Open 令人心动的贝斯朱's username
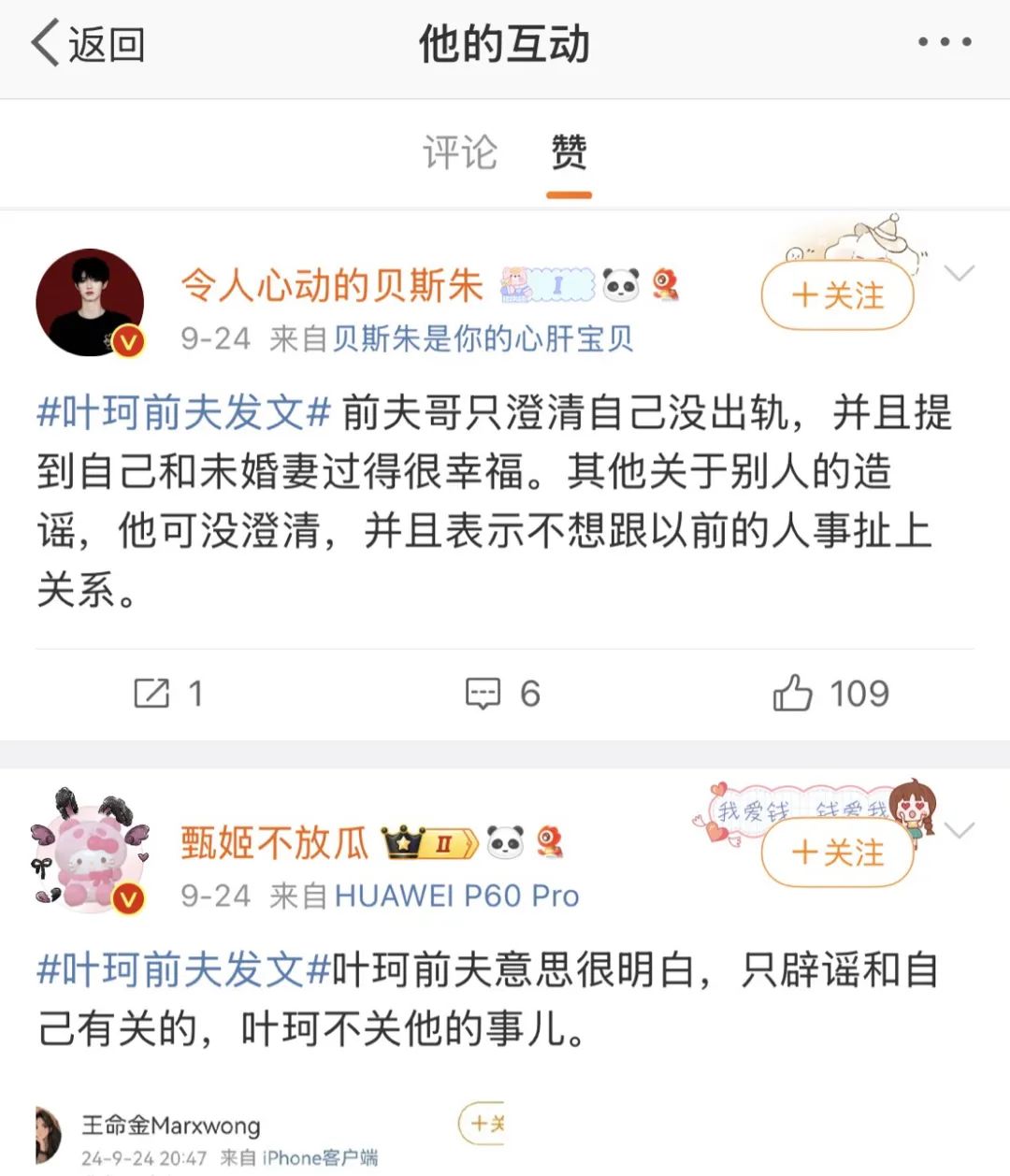Screen dimensions: 1010x1176 [332, 285]
